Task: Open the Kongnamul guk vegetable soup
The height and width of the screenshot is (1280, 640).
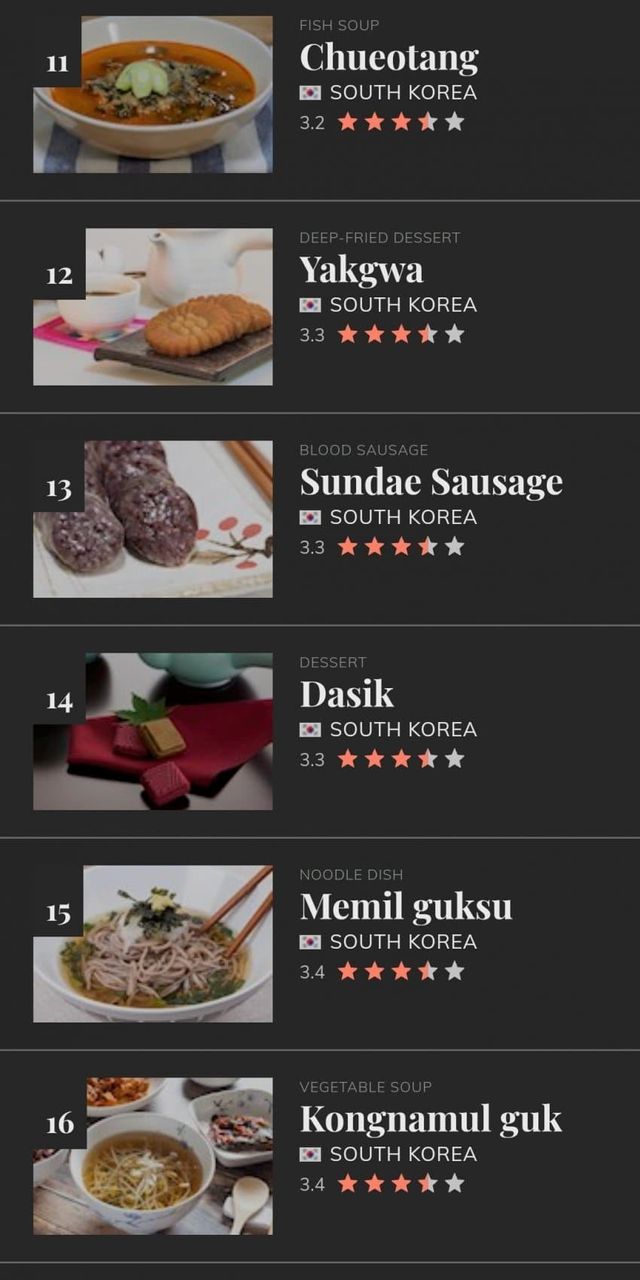Action: (431, 1119)
